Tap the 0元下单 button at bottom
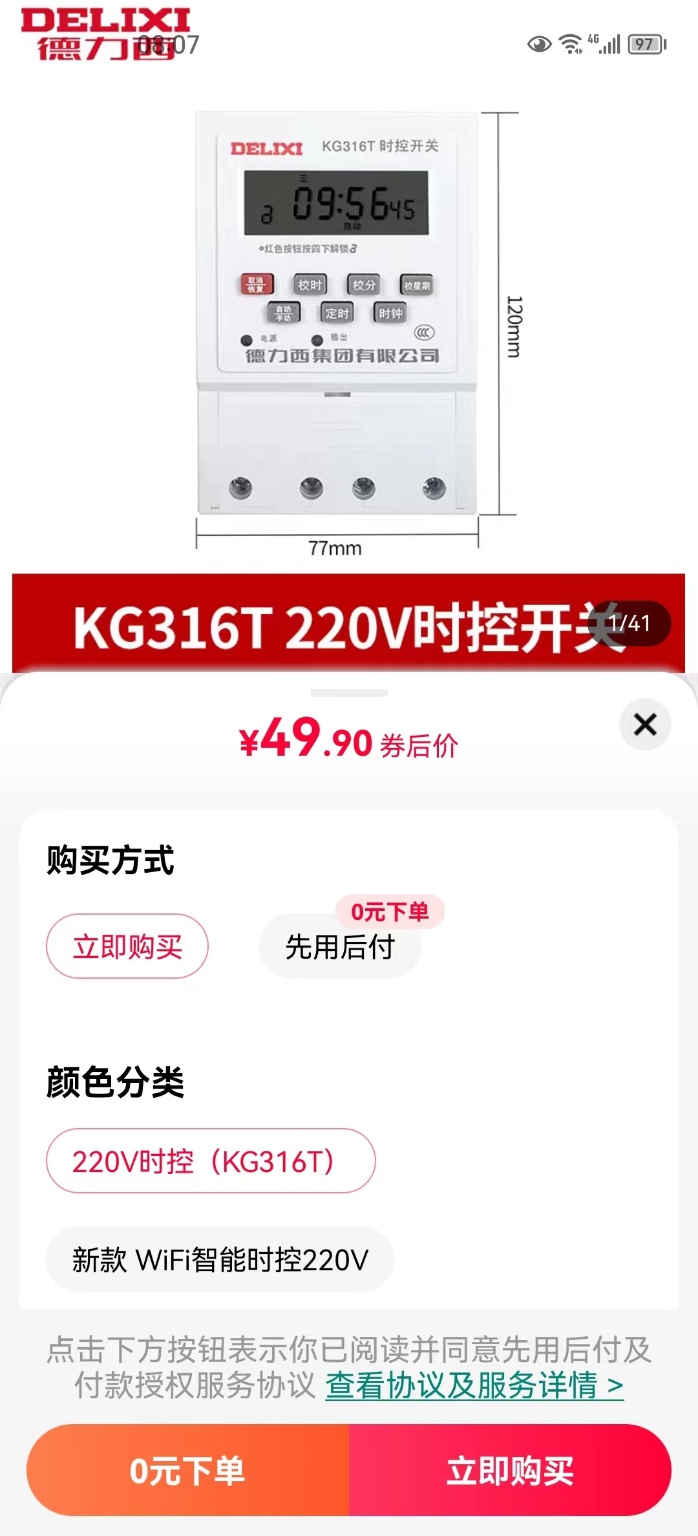 pos(188,1471)
